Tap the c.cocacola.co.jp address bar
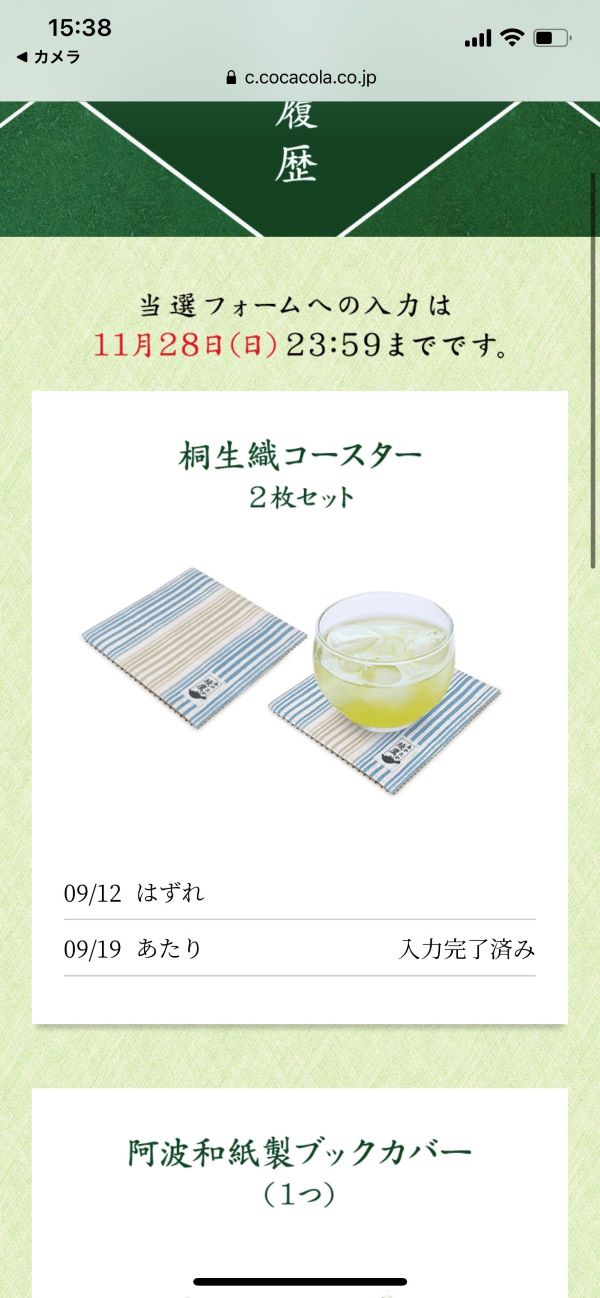Viewport: 600px width, 1298px height. [x=300, y=78]
